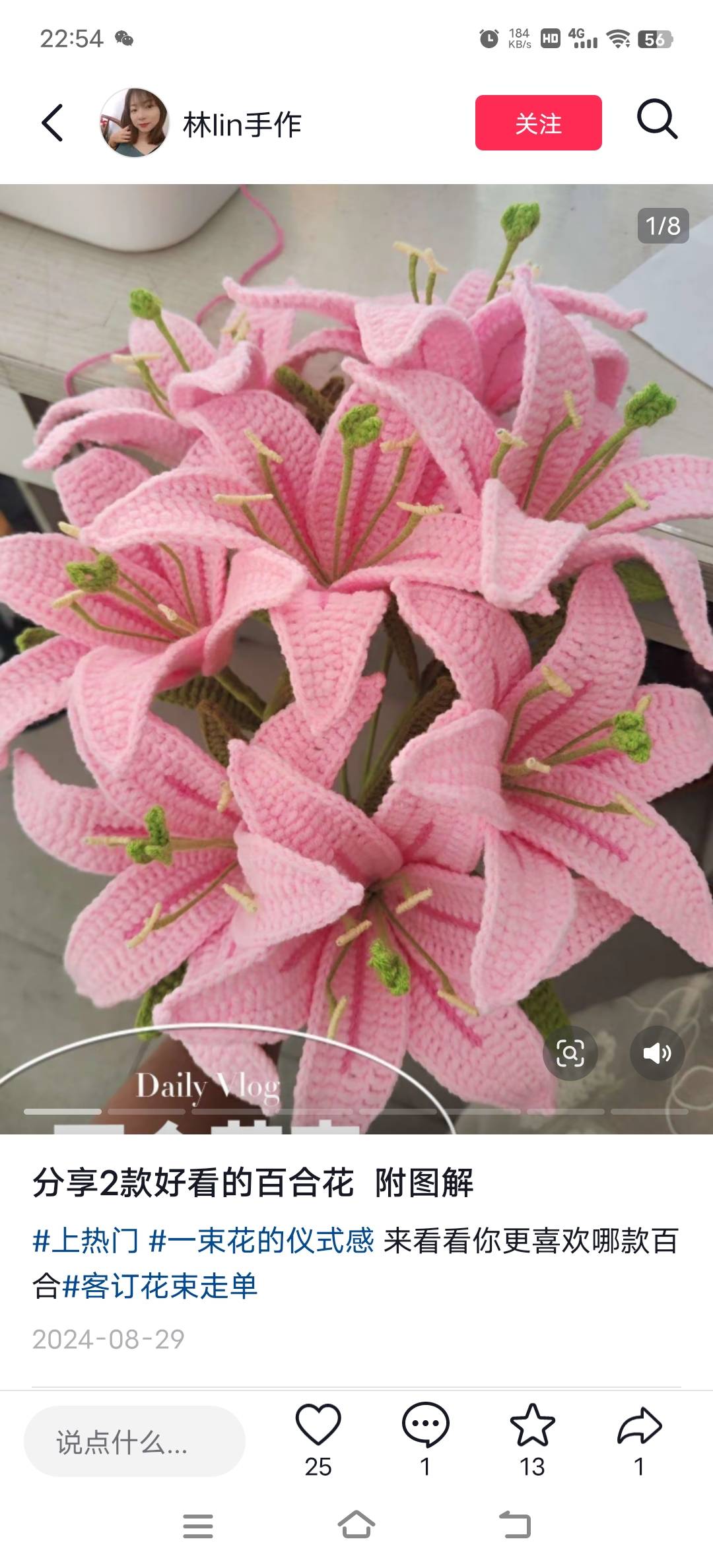
Task: Follow the author with the 关注 button
Action: 538,123
